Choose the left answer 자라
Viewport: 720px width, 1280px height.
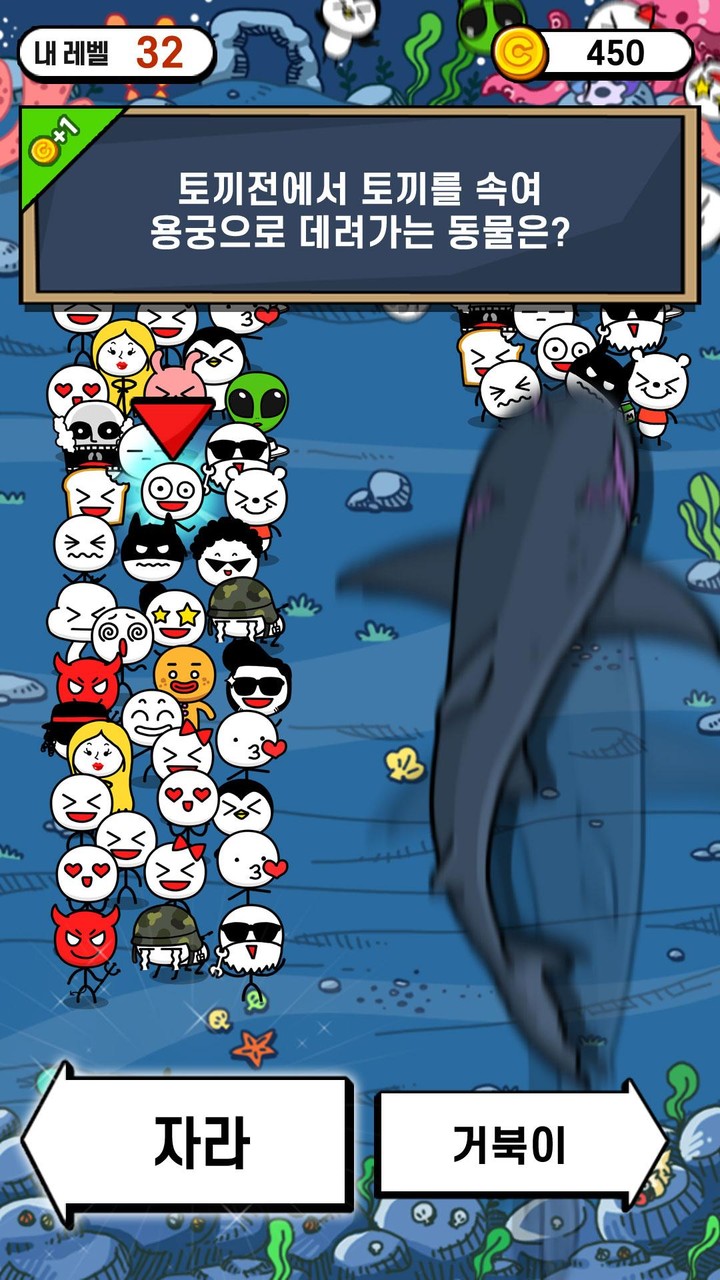200,1142
